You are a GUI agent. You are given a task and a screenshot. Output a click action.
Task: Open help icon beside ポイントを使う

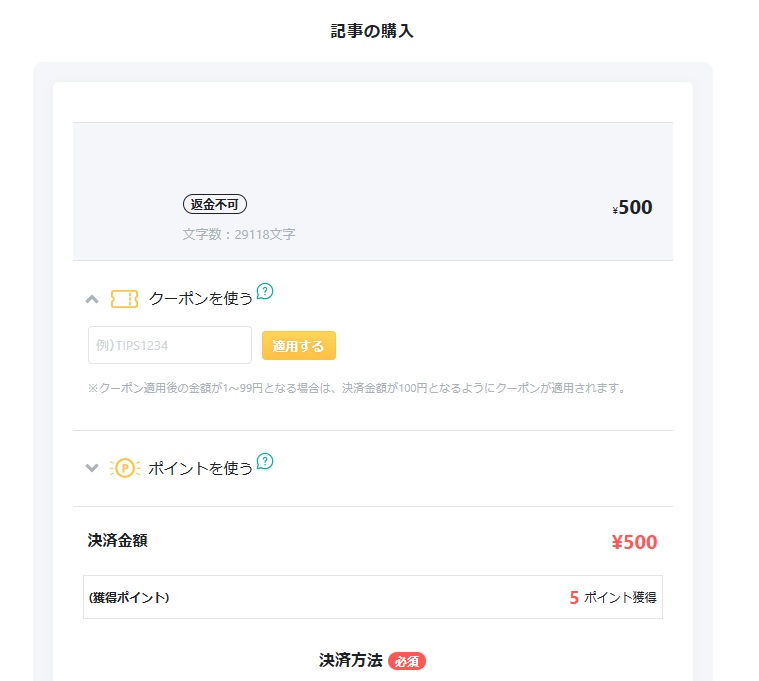[264, 461]
